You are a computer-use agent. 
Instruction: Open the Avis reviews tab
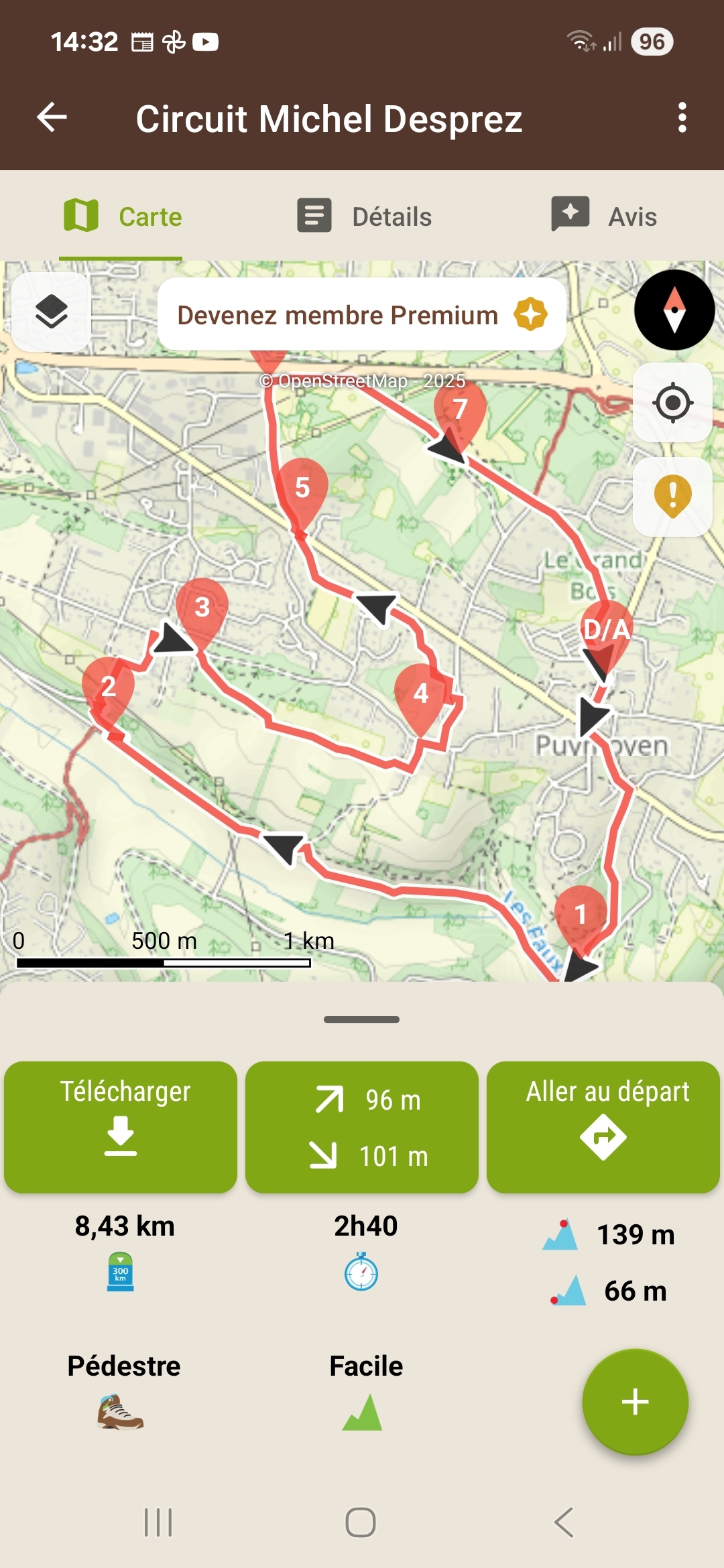(604, 216)
